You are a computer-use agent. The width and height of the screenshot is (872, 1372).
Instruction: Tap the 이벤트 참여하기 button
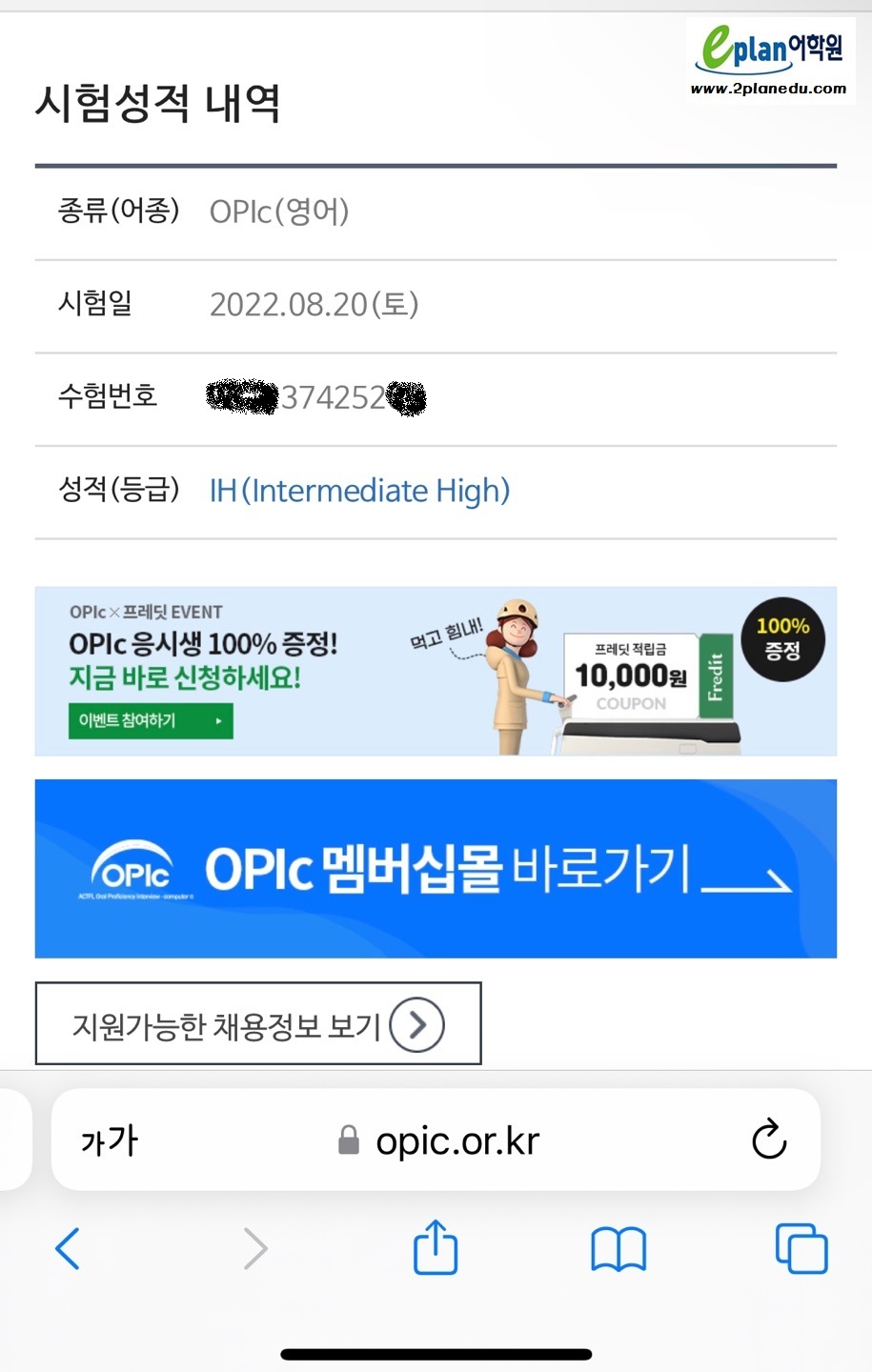click(x=150, y=721)
